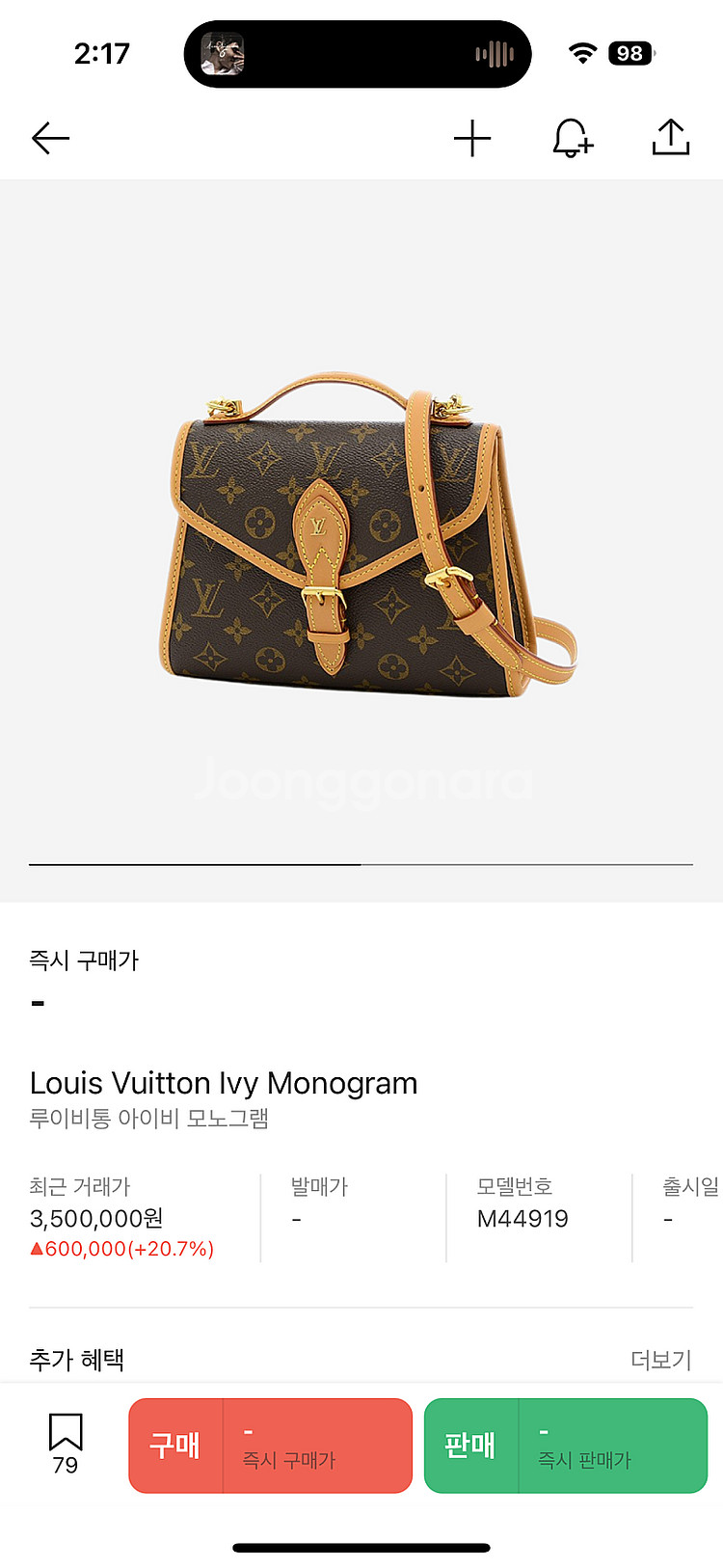Screen dimensions: 723x1568
Task: Go back using the arrow icon
Action: click(50, 139)
